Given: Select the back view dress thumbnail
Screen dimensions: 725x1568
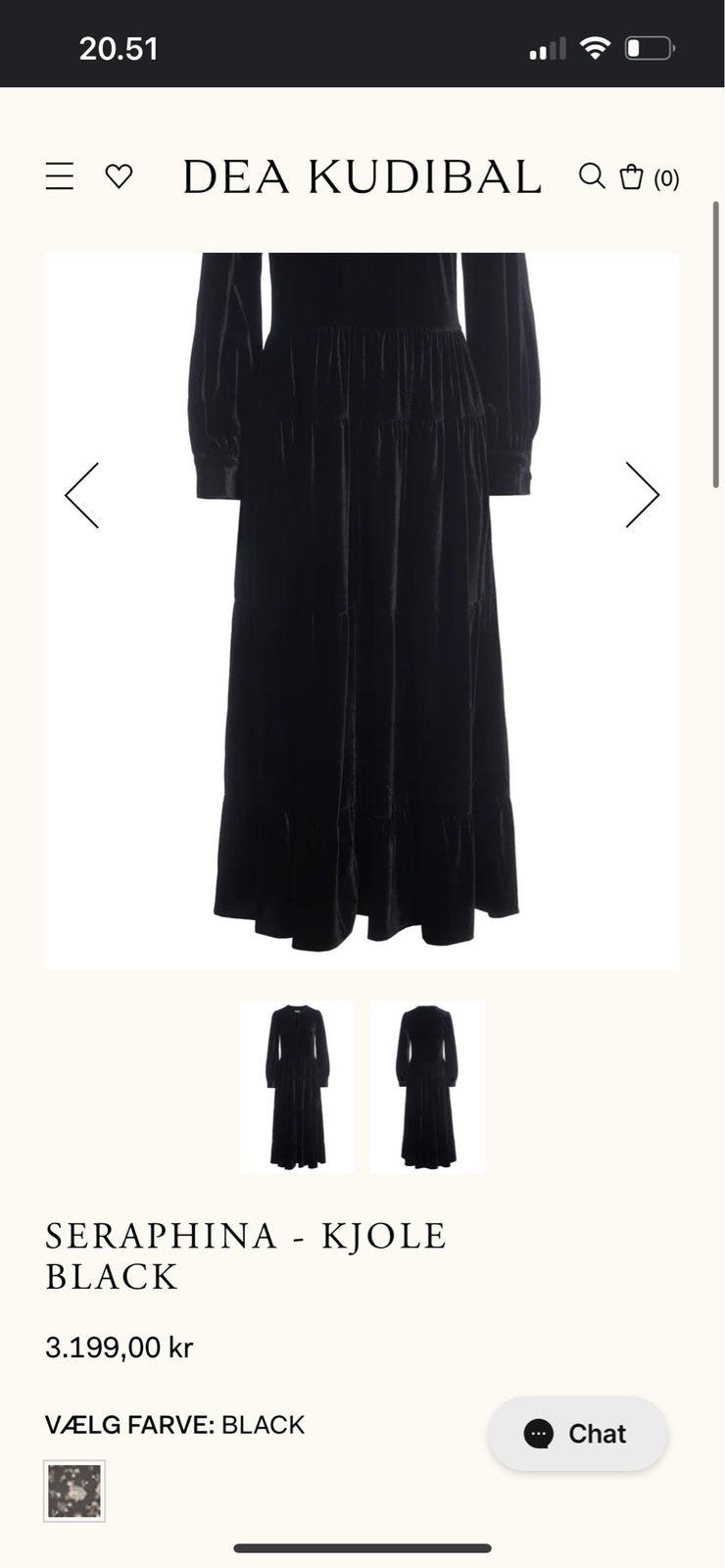Looking at the screenshot, I should tap(427, 1086).
